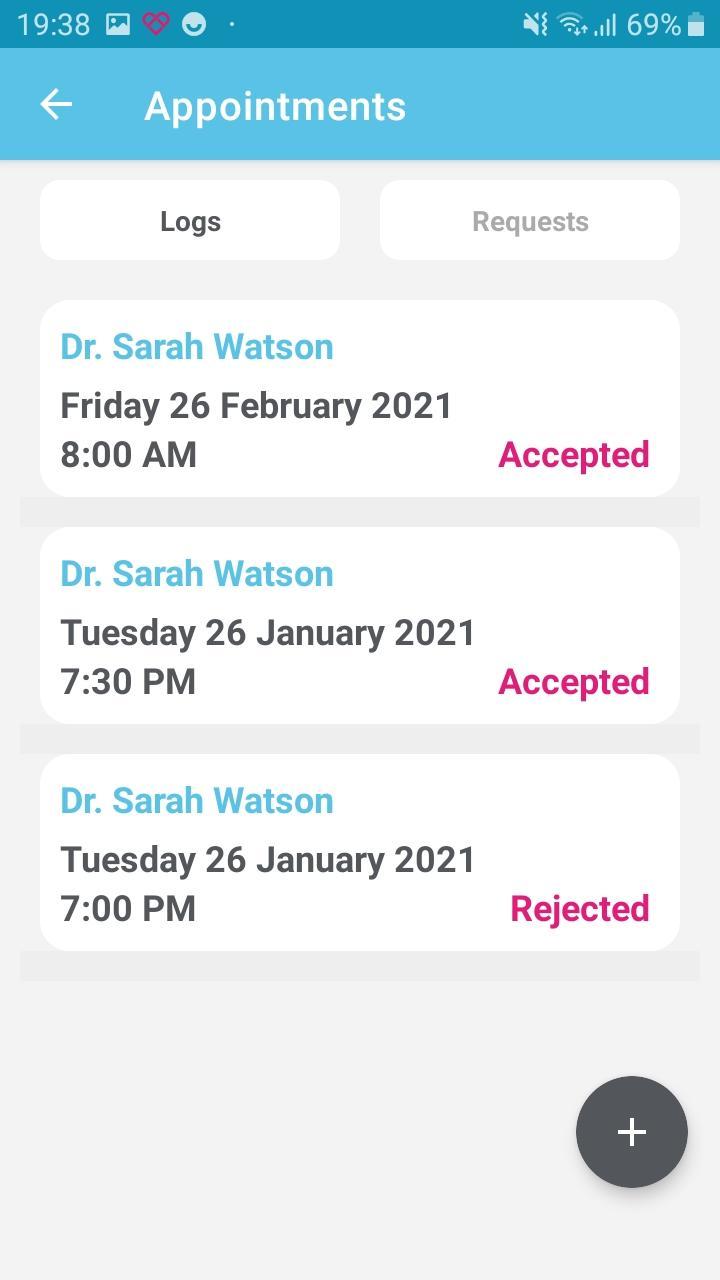720x1280 pixels.
Task: Open the 7:30 PM appointment with Dr. Sarah Watson
Action: (358, 625)
